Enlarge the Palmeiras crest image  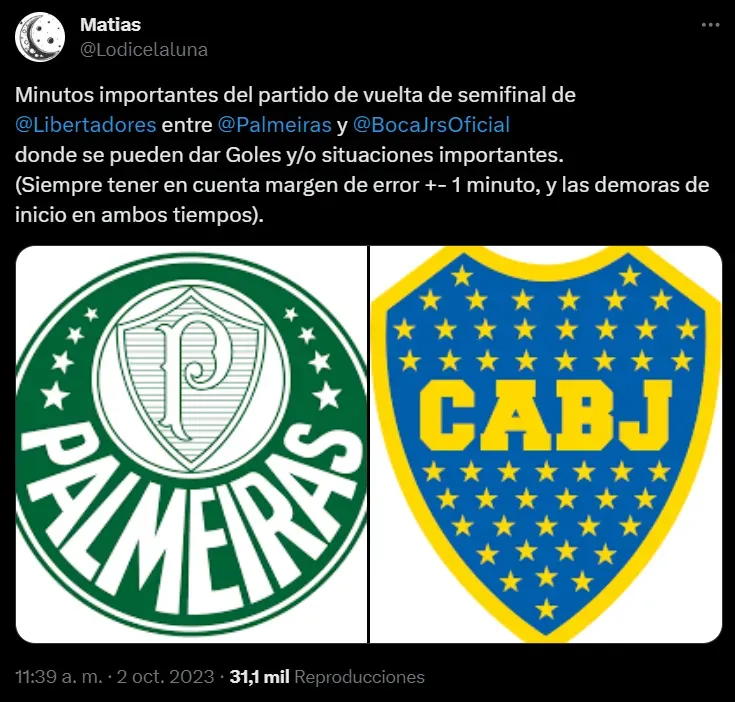click(x=191, y=444)
